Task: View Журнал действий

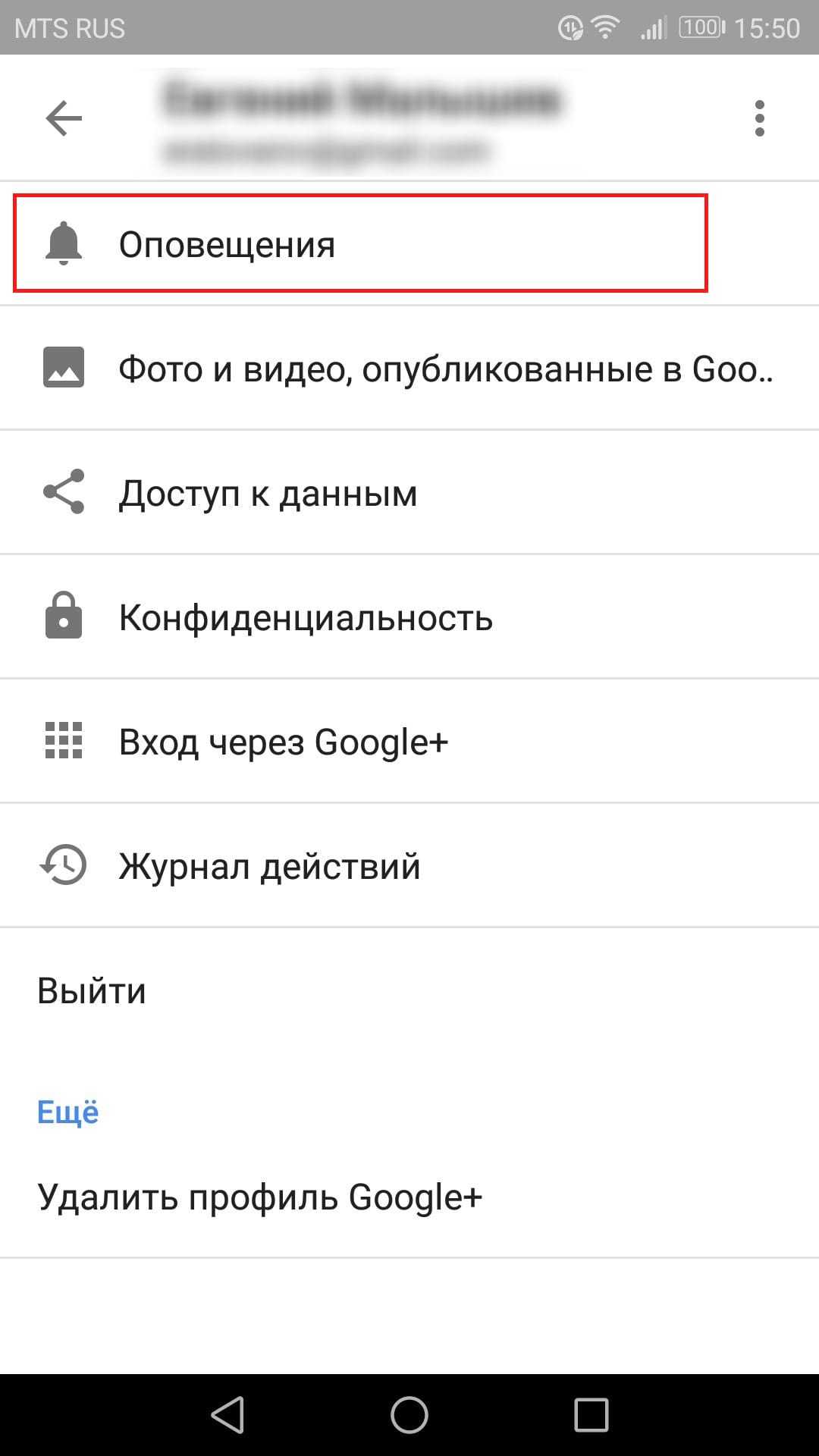Action: [x=409, y=866]
